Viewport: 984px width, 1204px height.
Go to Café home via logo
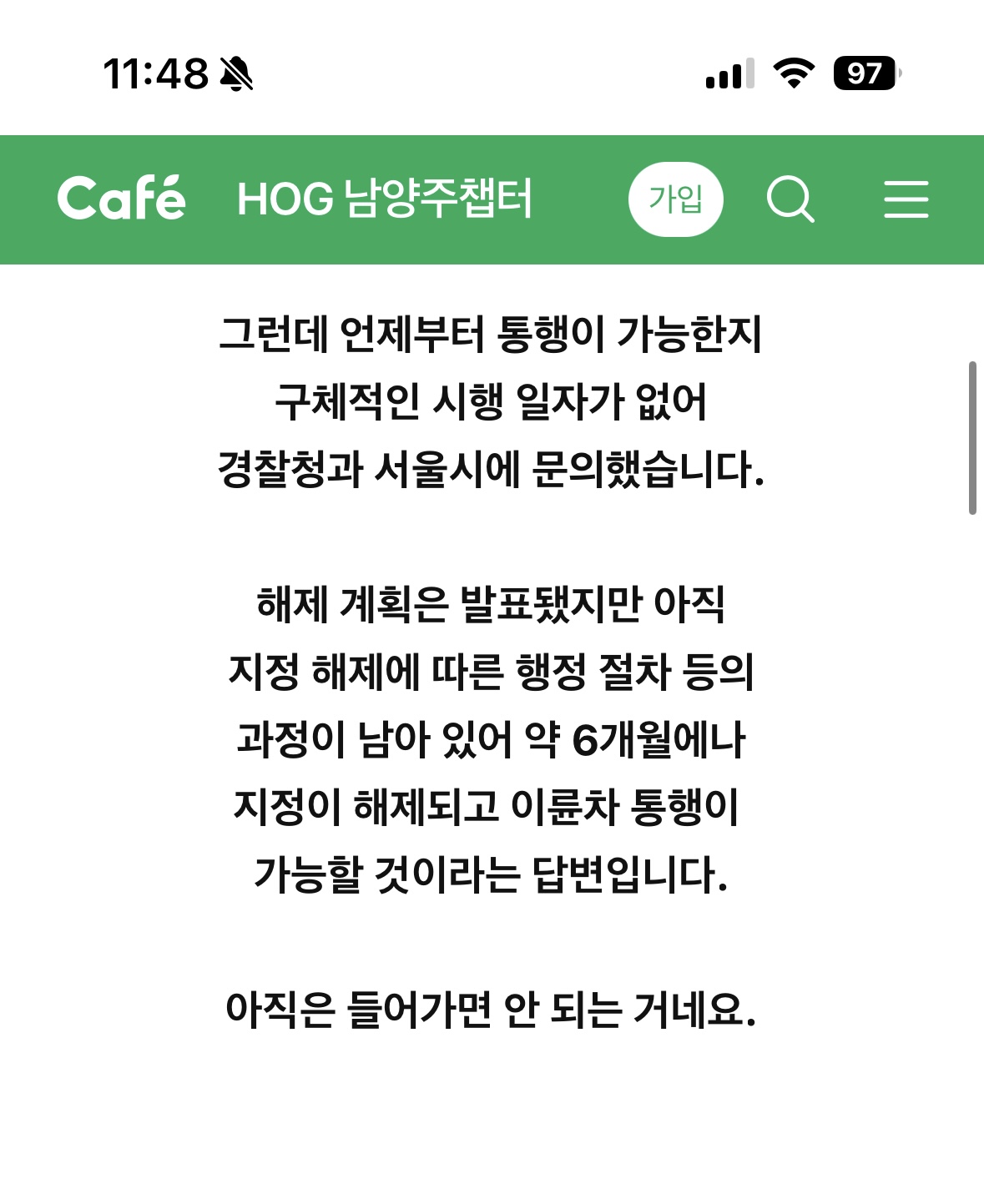122,199
